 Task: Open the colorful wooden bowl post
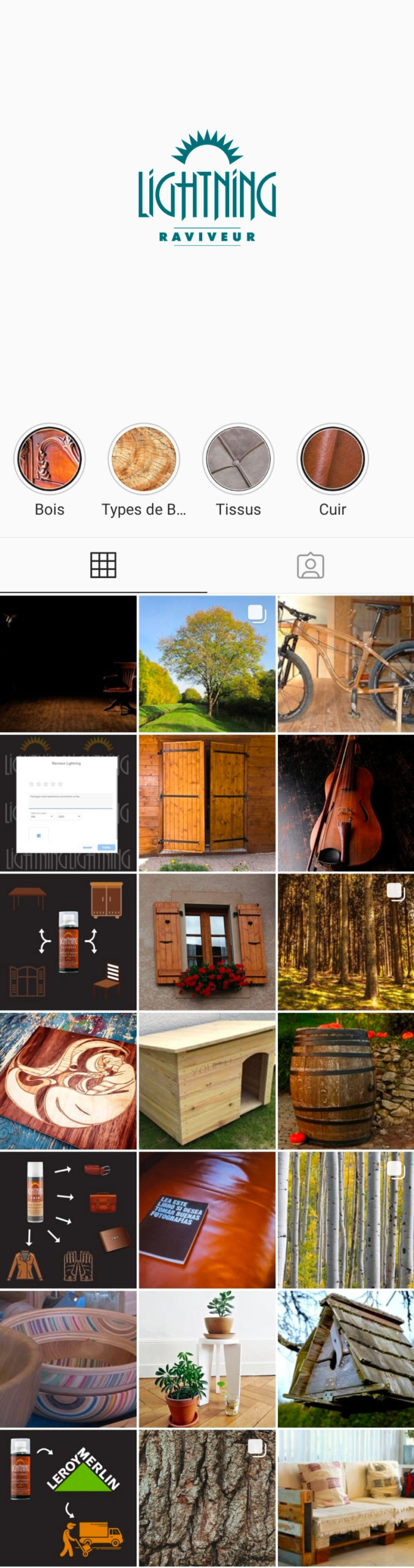(68, 1359)
